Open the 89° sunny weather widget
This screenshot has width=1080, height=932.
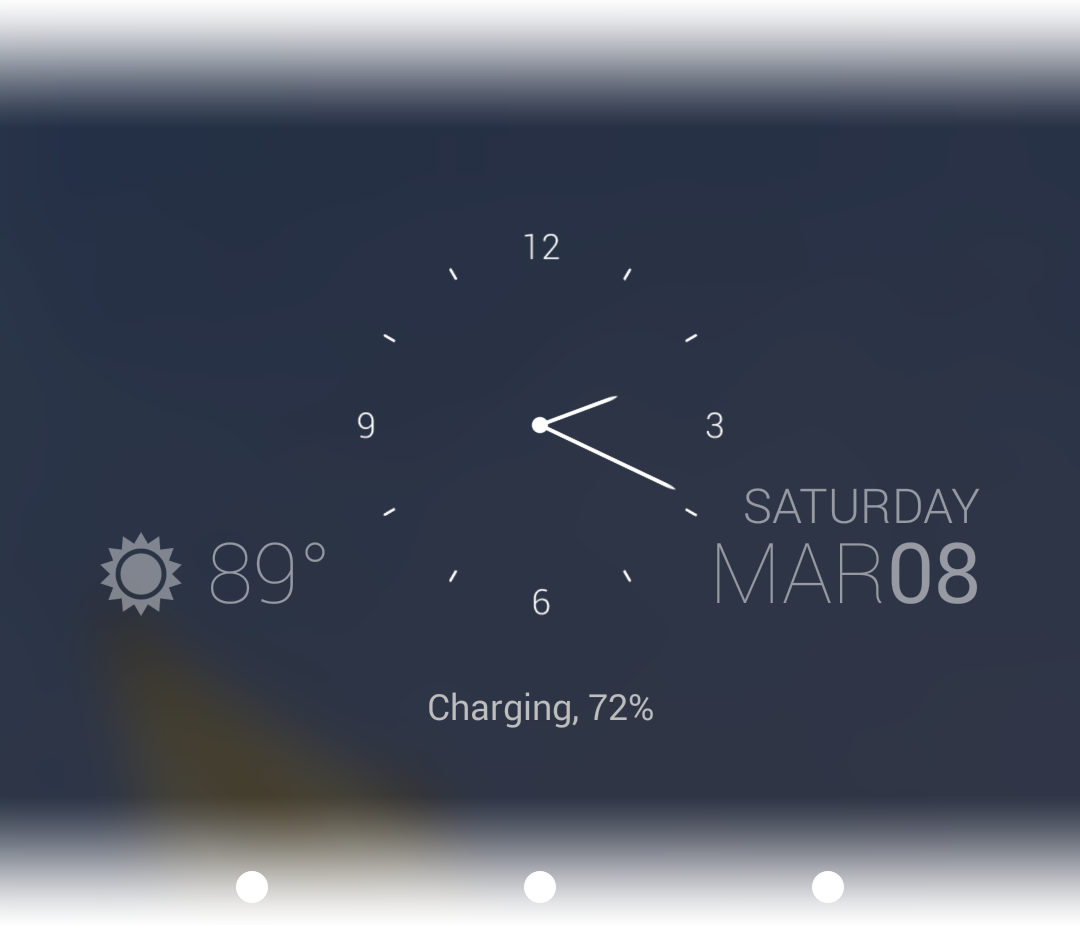pos(215,573)
